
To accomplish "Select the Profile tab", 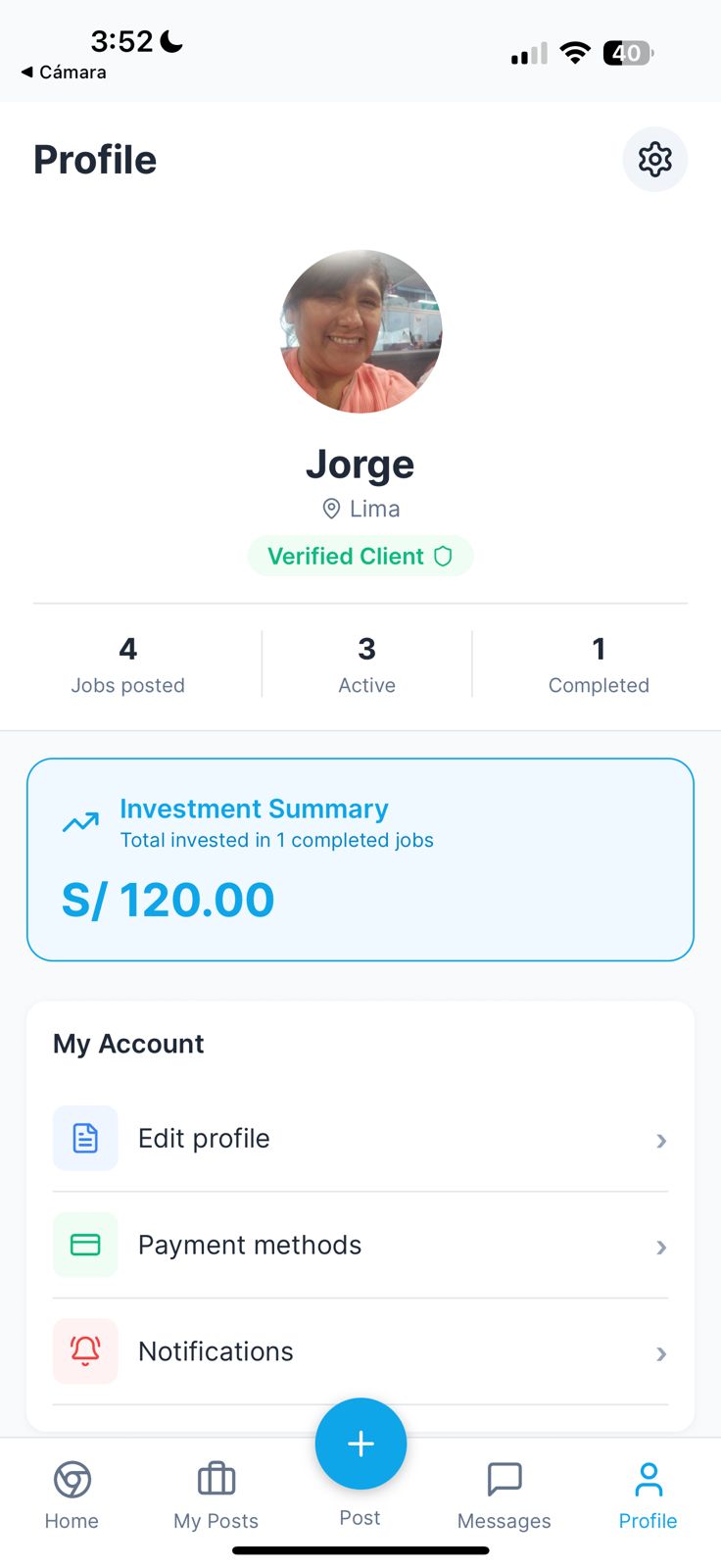I will point(648,1494).
